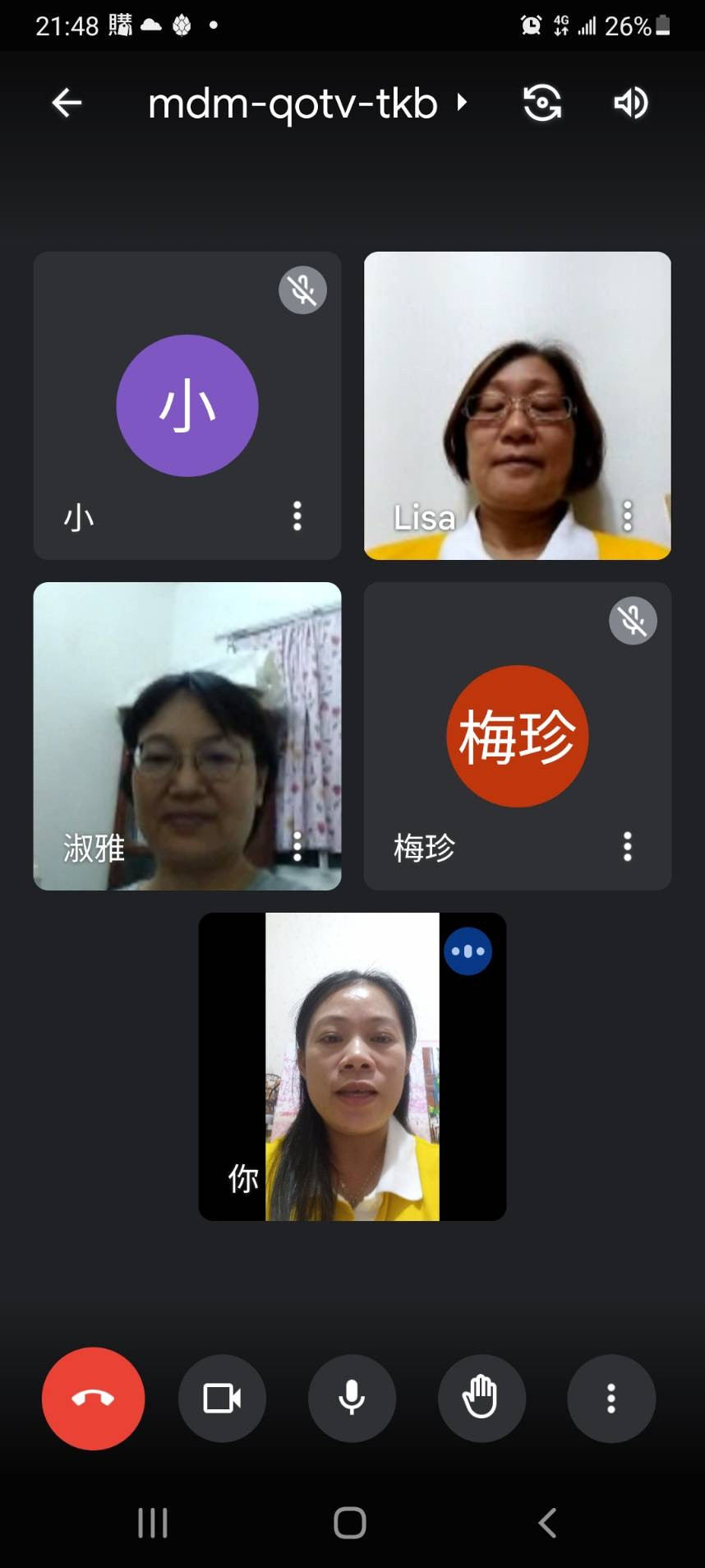
Task: Go back using the top-left arrow
Action: pyautogui.click(x=67, y=104)
